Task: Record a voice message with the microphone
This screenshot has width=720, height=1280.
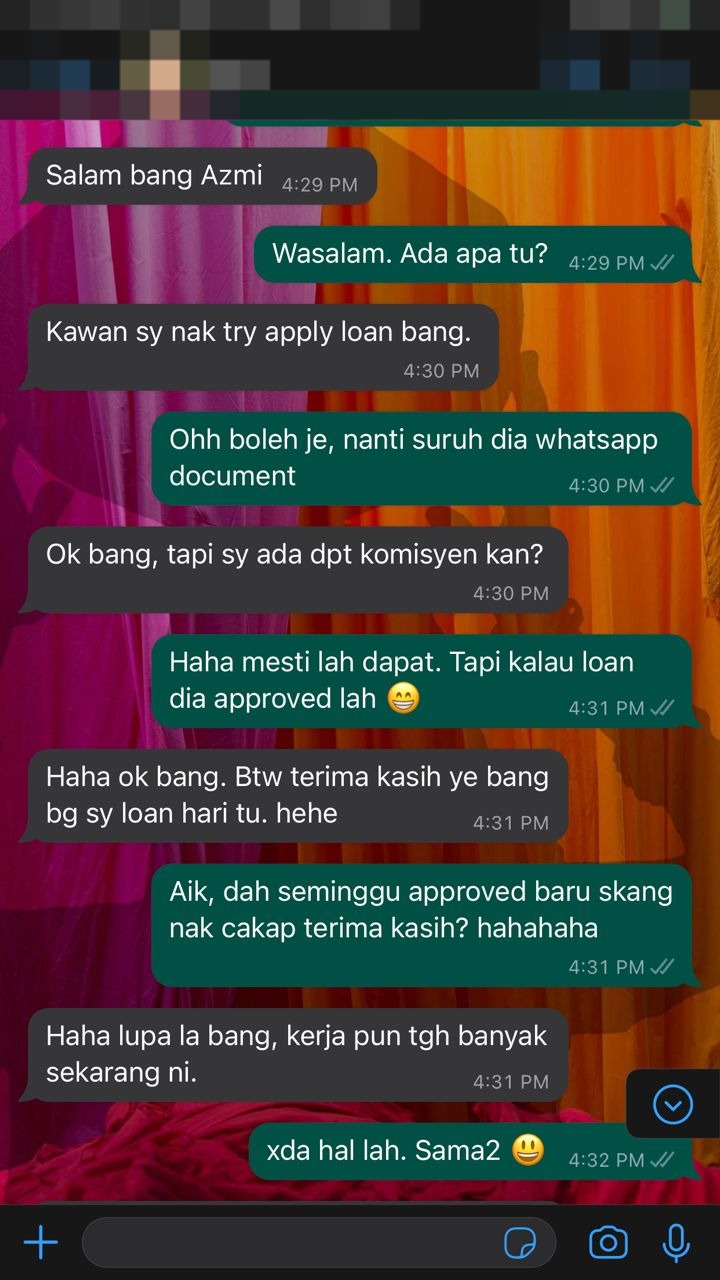Action: click(677, 1243)
